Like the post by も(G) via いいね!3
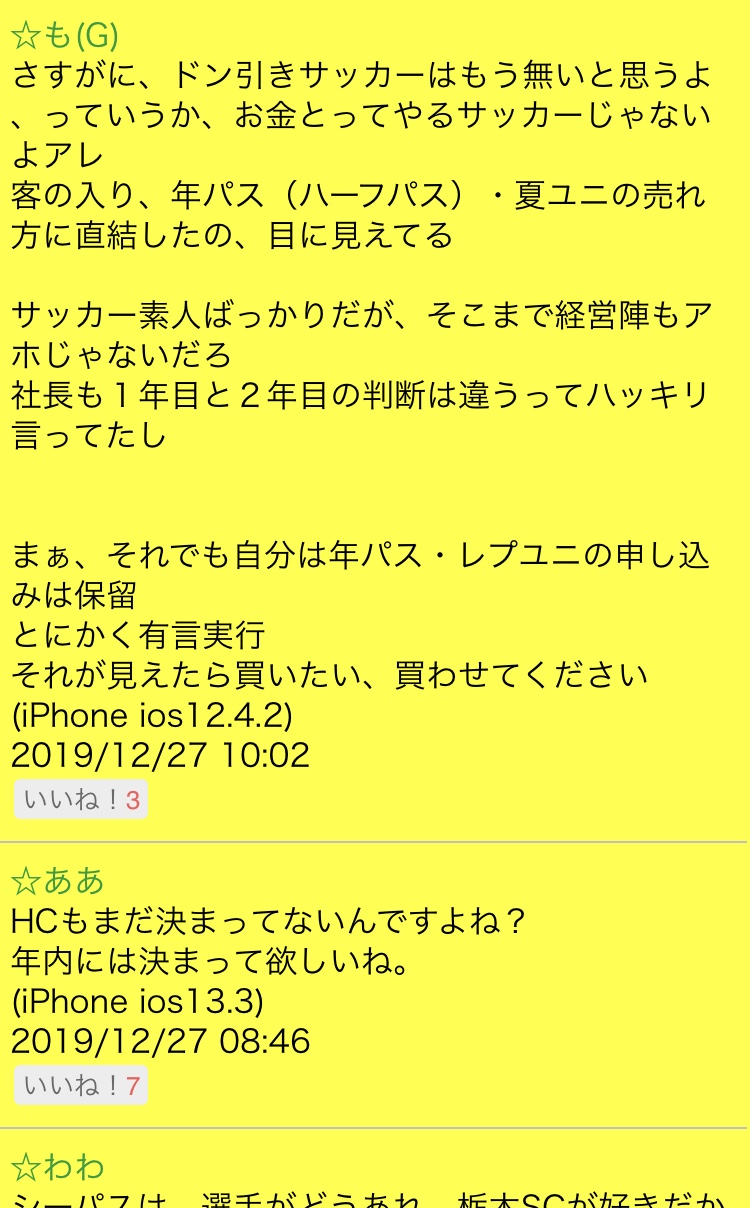This screenshot has height=1208, width=750. point(81,800)
